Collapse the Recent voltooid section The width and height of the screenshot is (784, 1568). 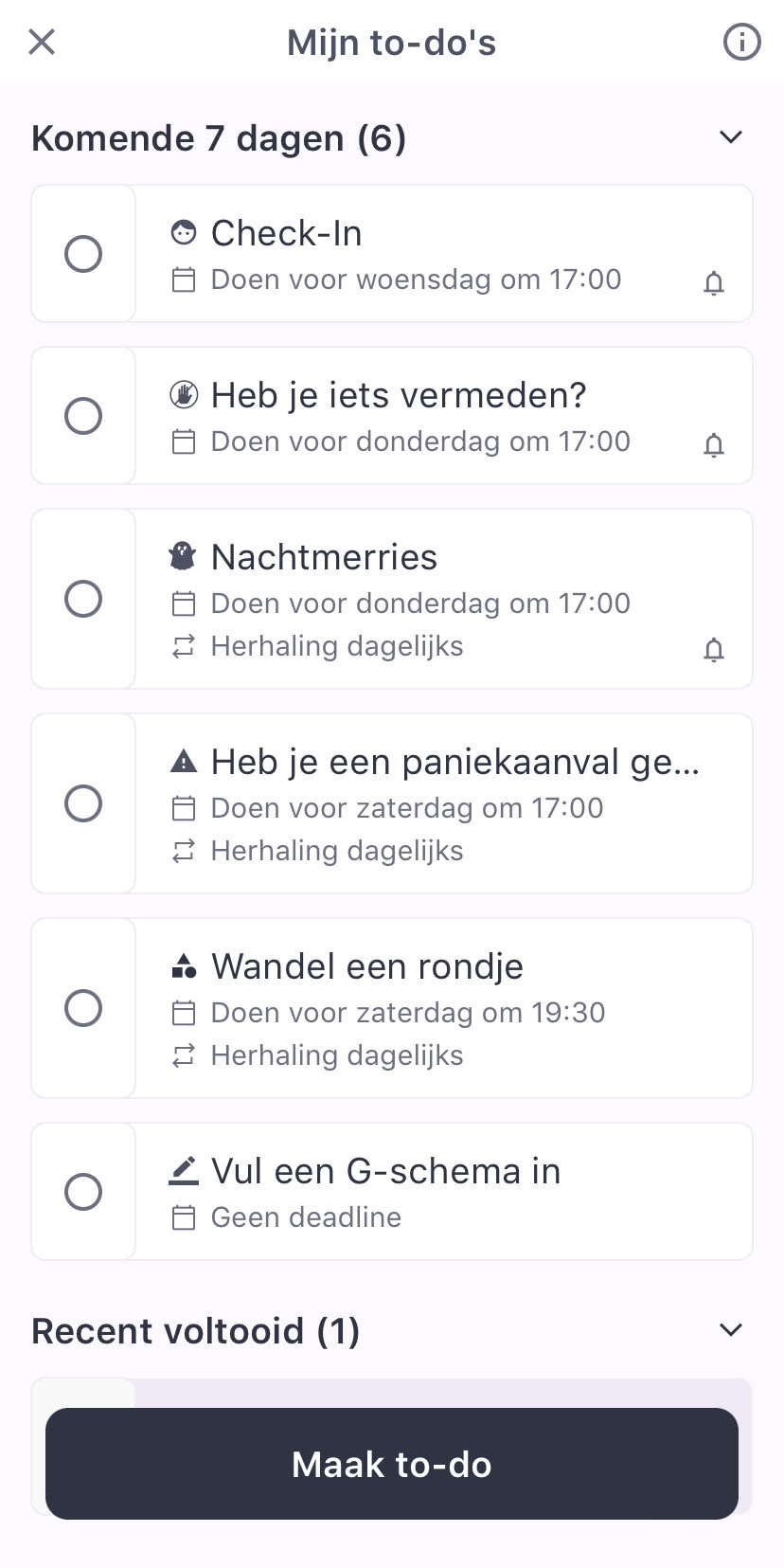click(x=730, y=1330)
